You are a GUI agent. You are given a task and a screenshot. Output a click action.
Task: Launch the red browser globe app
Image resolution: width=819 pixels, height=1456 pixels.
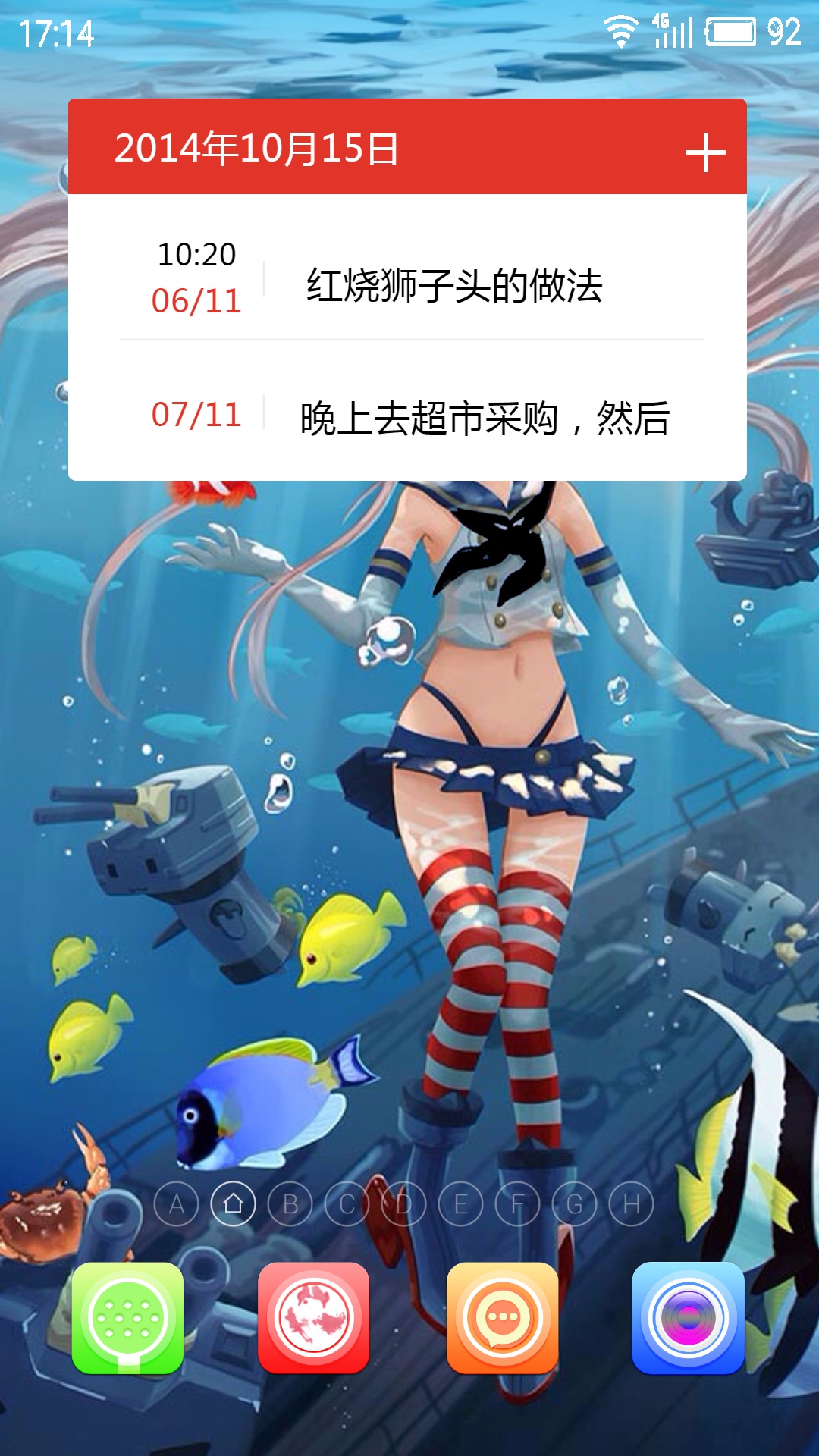[x=314, y=1319]
